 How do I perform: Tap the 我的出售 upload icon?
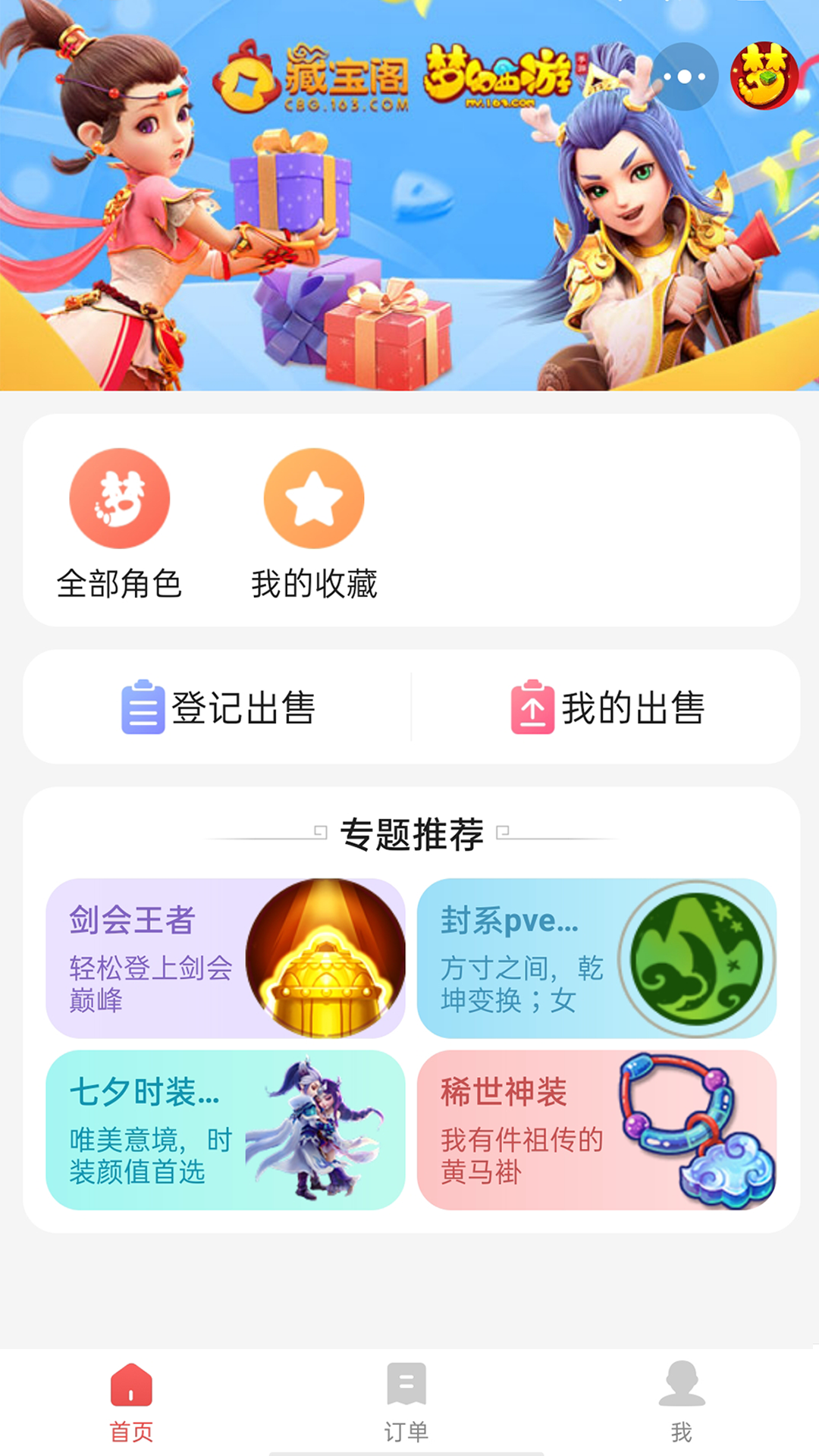click(533, 707)
